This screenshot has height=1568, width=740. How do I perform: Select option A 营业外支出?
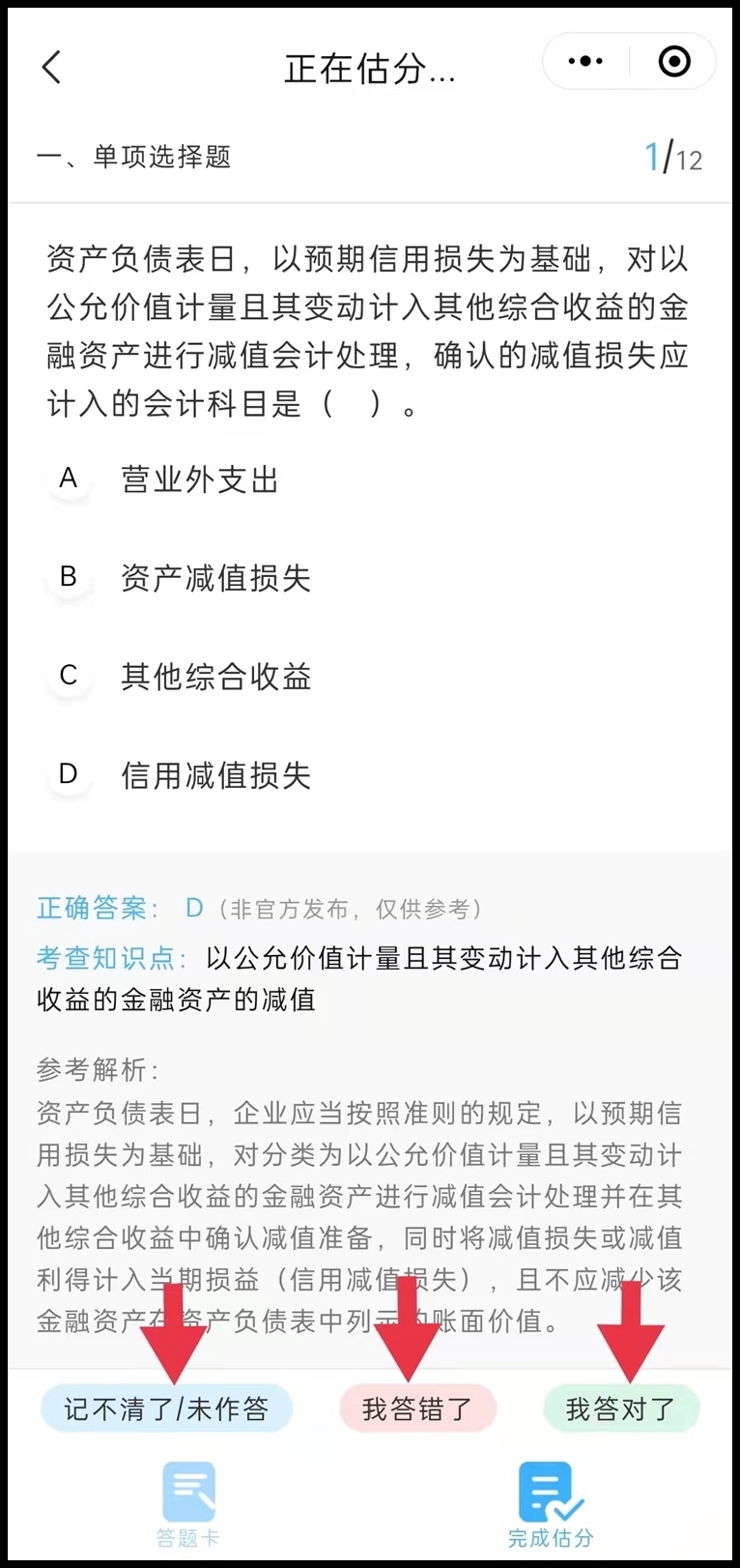[x=199, y=479]
